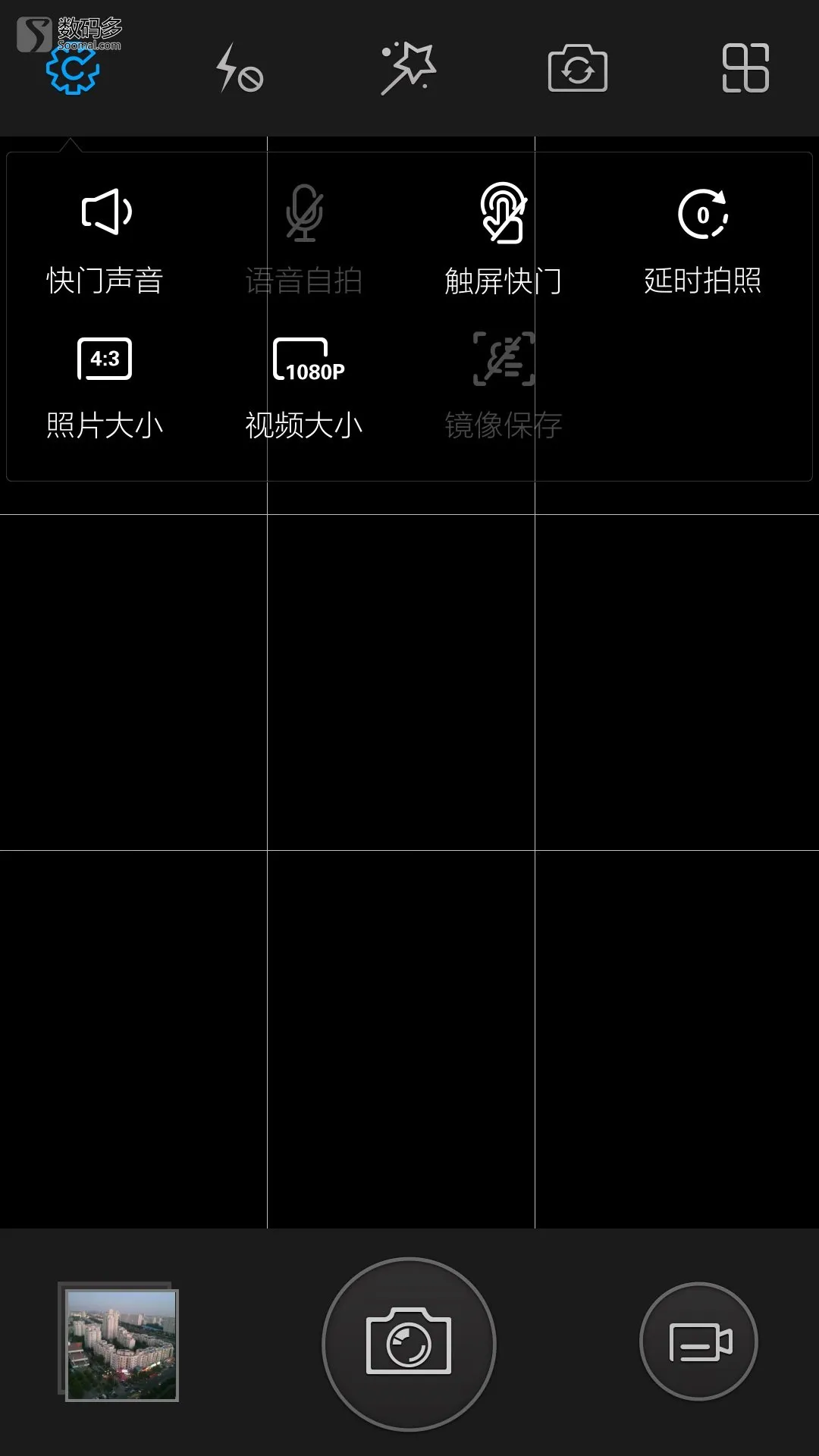The image size is (819, 1456).
Task: Change 视频大小 video resolution
Action: 304,388
